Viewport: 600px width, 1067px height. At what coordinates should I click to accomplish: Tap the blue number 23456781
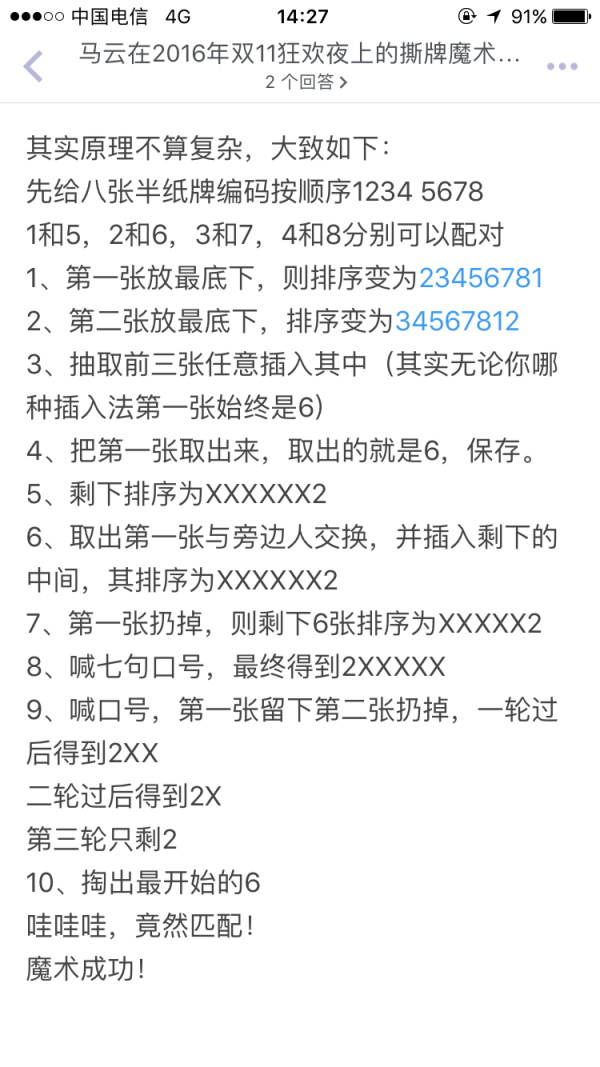[x=481, y=278]
